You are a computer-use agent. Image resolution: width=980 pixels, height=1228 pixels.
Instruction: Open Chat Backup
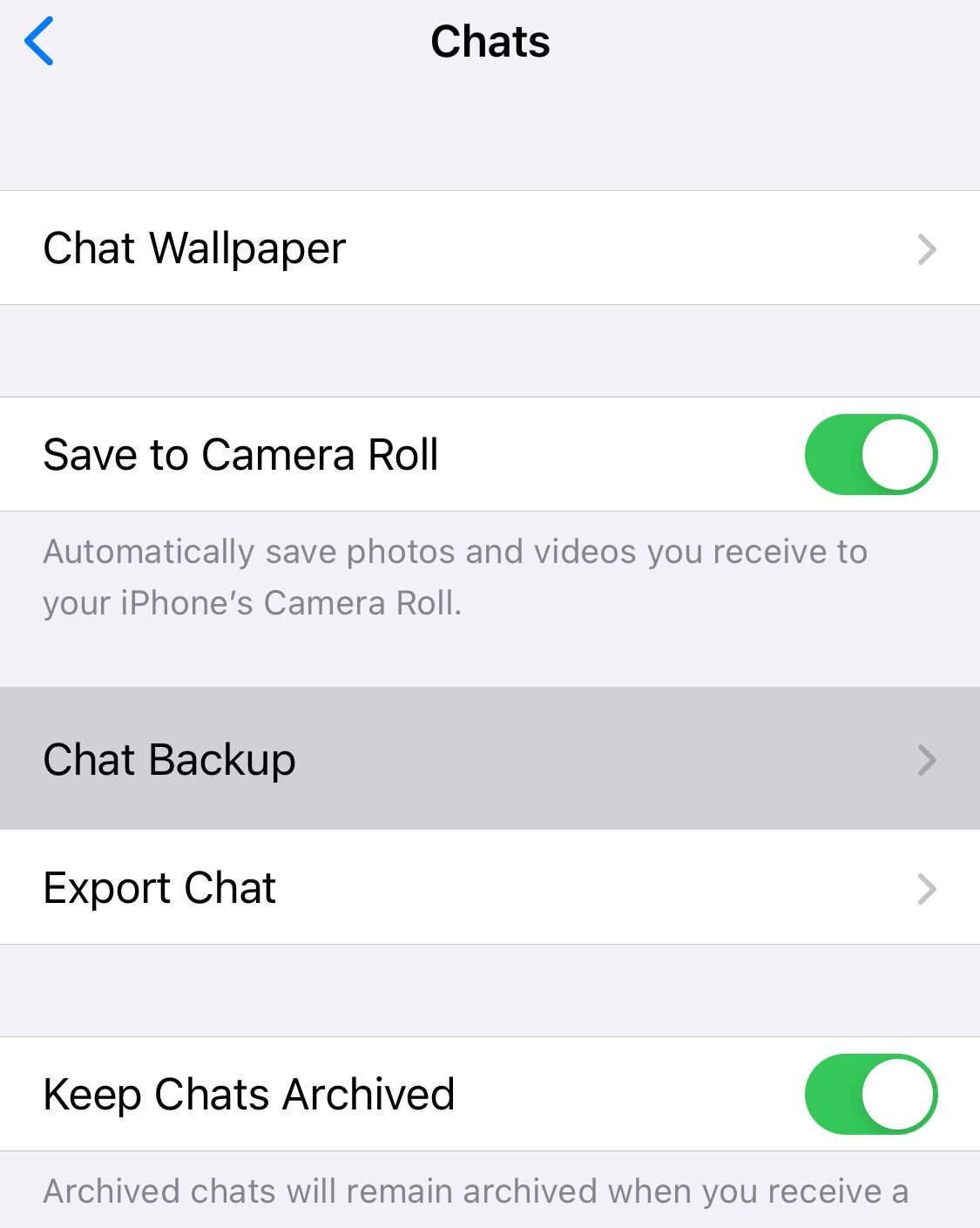(490, 759)
